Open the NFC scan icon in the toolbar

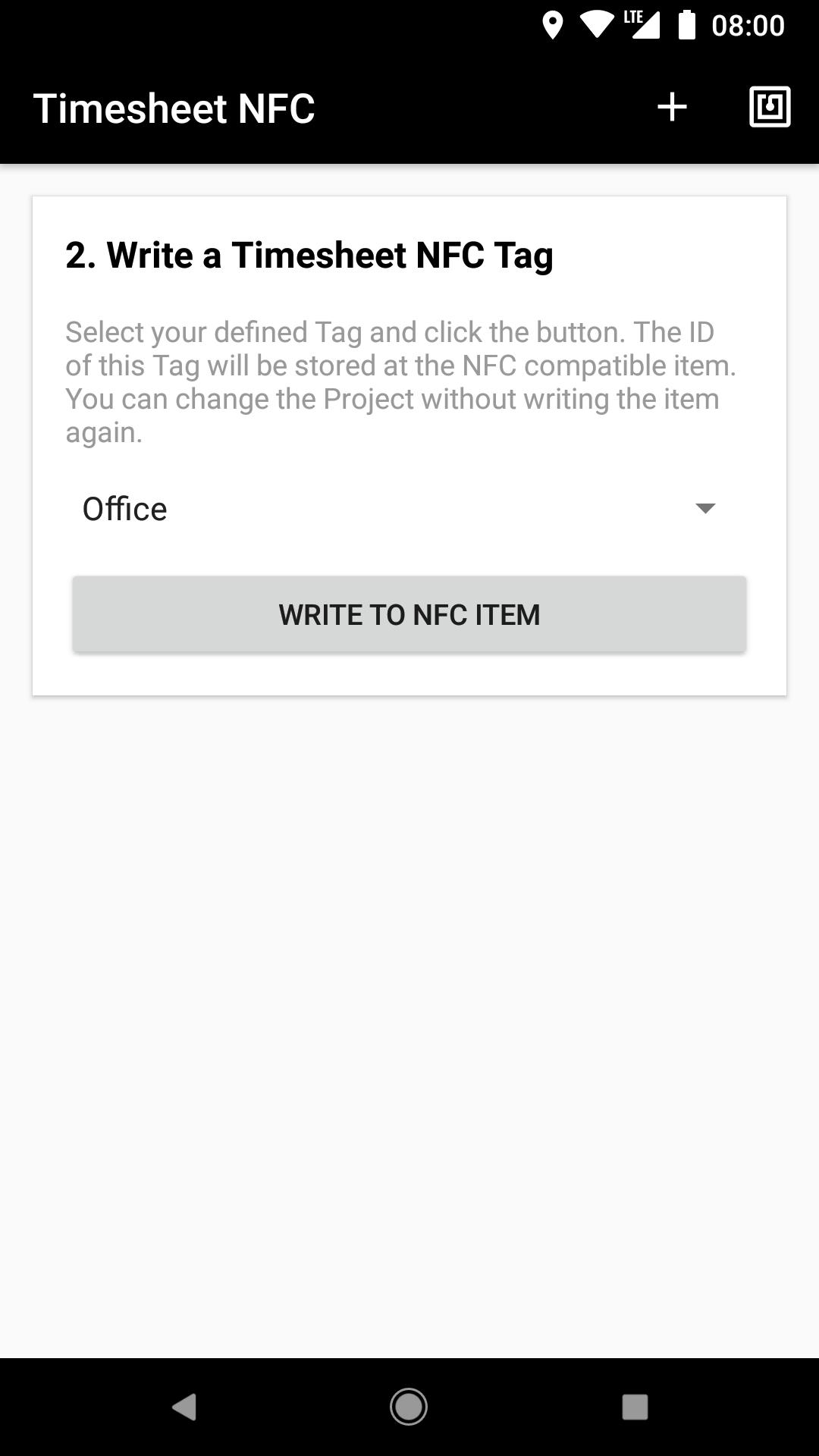tap(770, 108)
